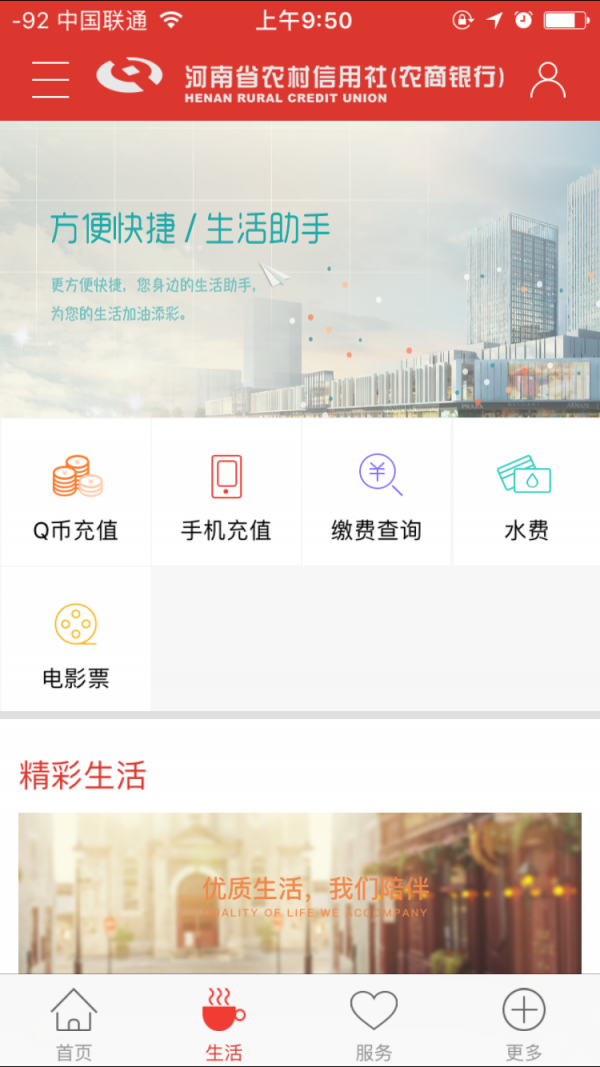Open the 方便快捷/生活助手 banner
The height and width of the screenshot is (1067, 600).
point(300,269)
